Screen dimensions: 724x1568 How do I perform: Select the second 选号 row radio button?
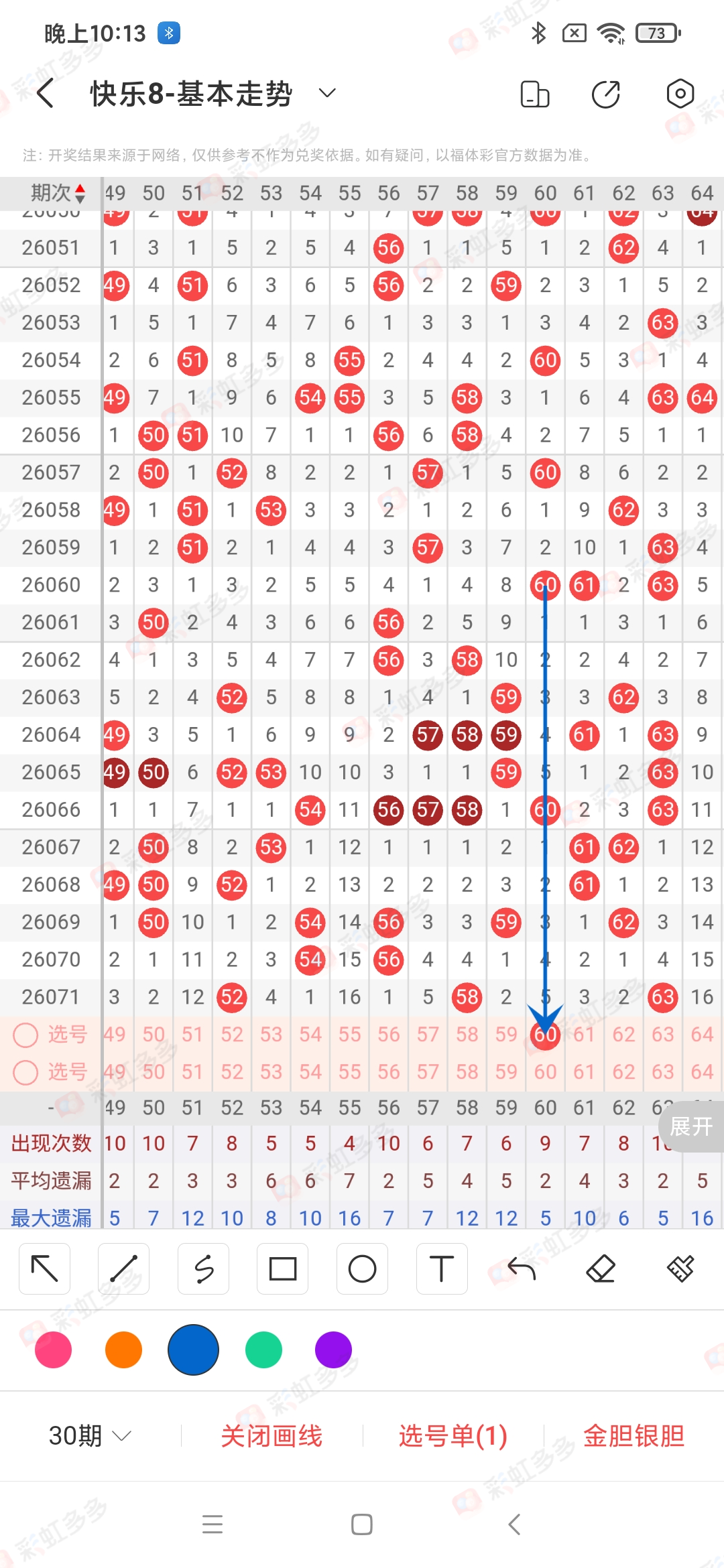pos(25,1072)
